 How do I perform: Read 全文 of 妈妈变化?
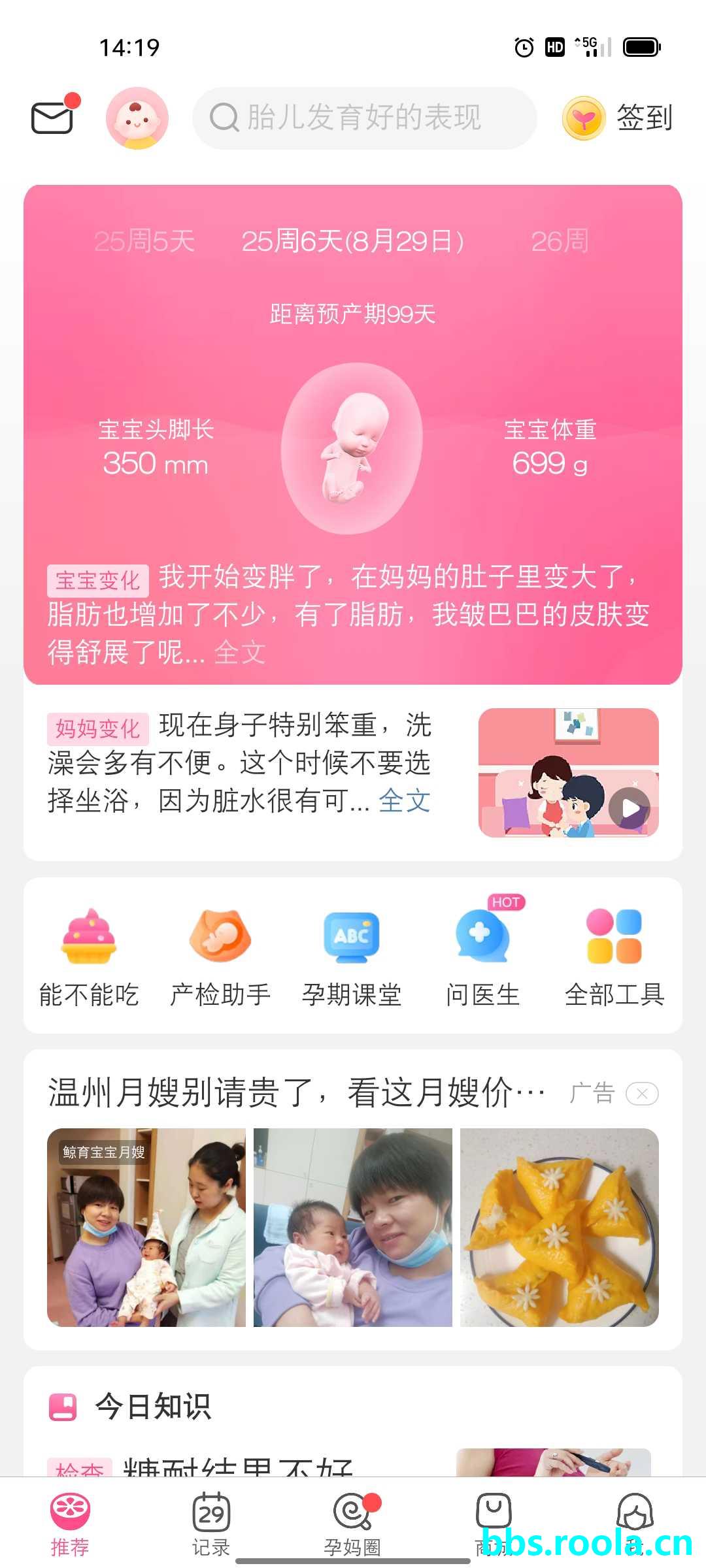coord(404,800)
